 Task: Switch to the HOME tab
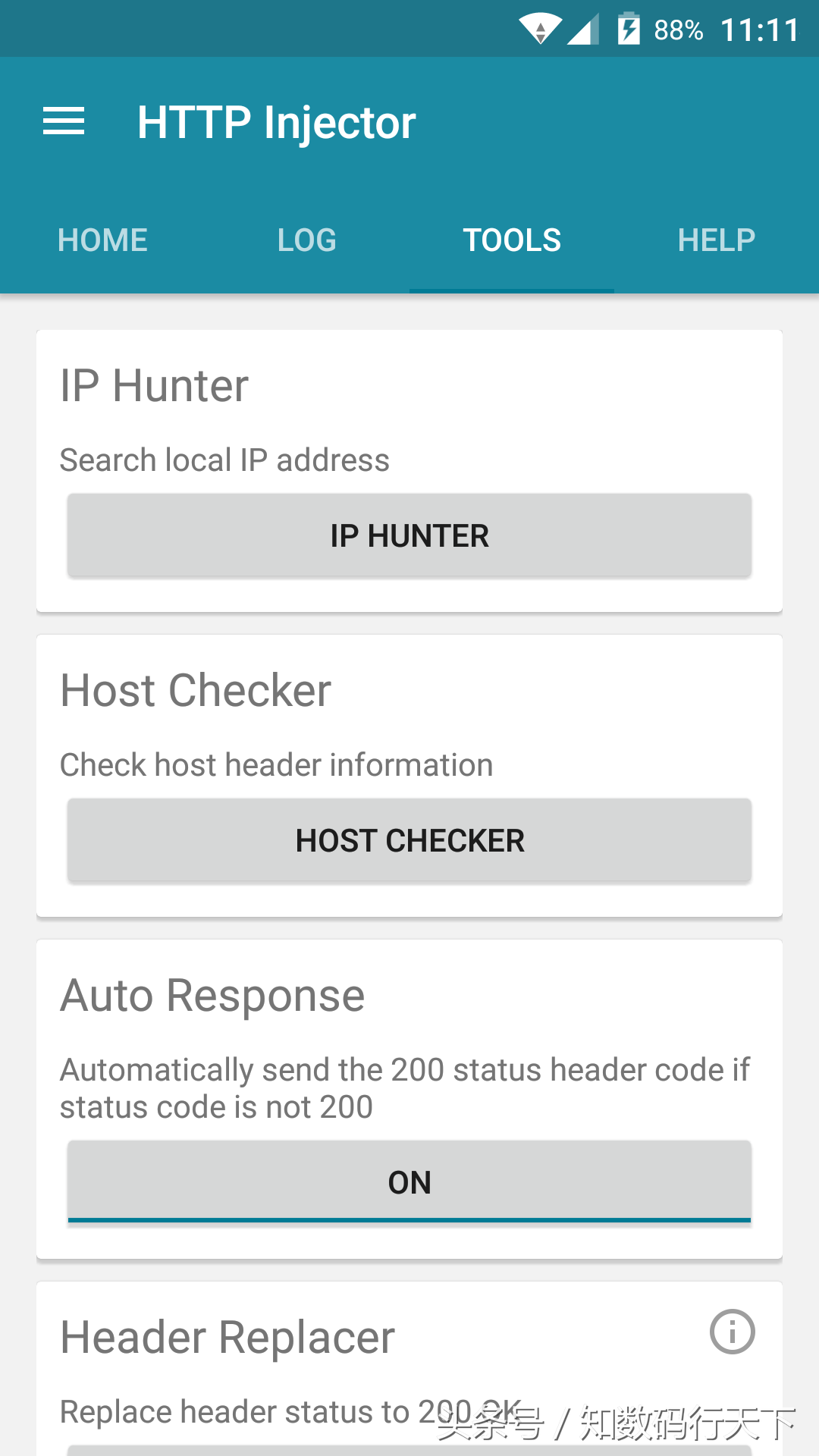102,240
